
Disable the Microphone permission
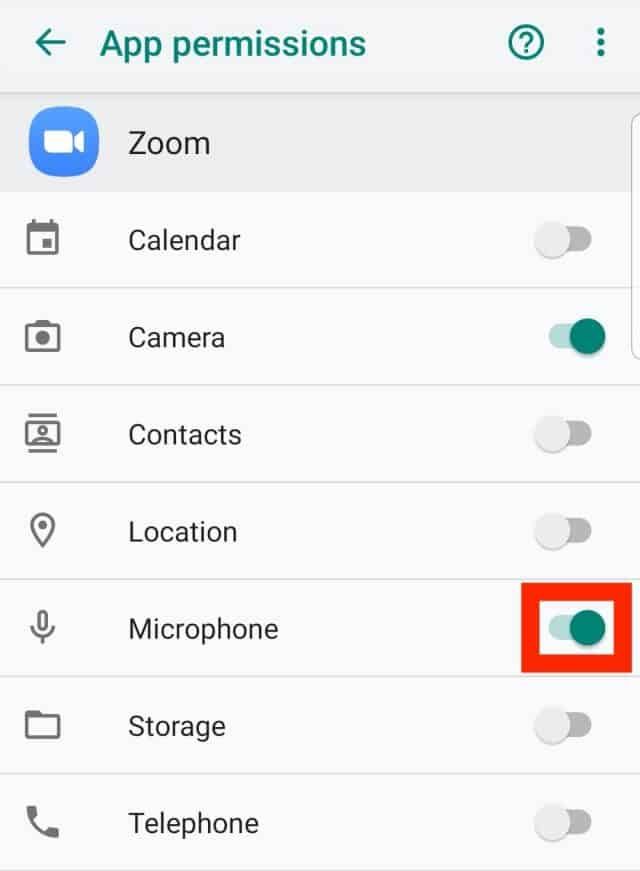point(577,628)
